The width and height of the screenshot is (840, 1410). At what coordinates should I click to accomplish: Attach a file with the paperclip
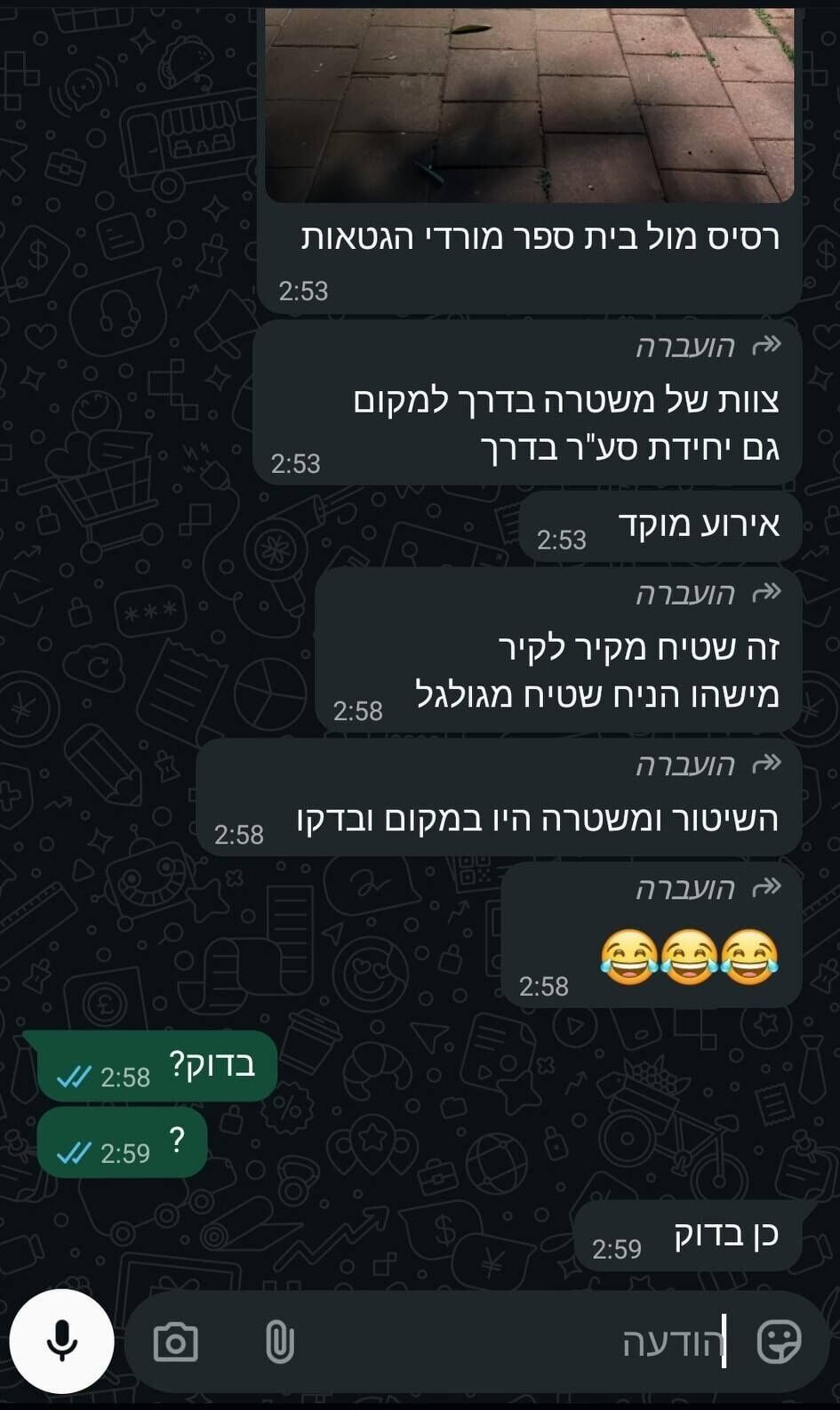tap(279, 1342)
